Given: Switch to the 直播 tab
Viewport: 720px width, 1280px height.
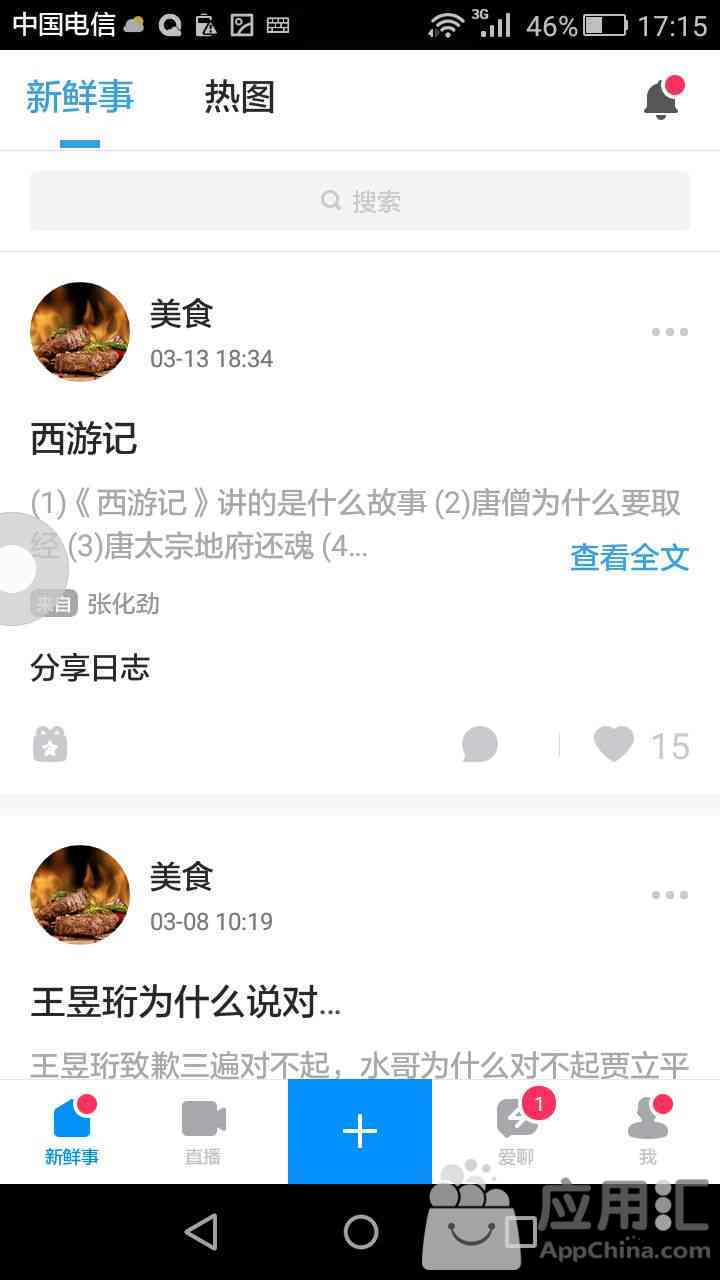Looking at the screenshot, I should click(x=203, y=1132).
